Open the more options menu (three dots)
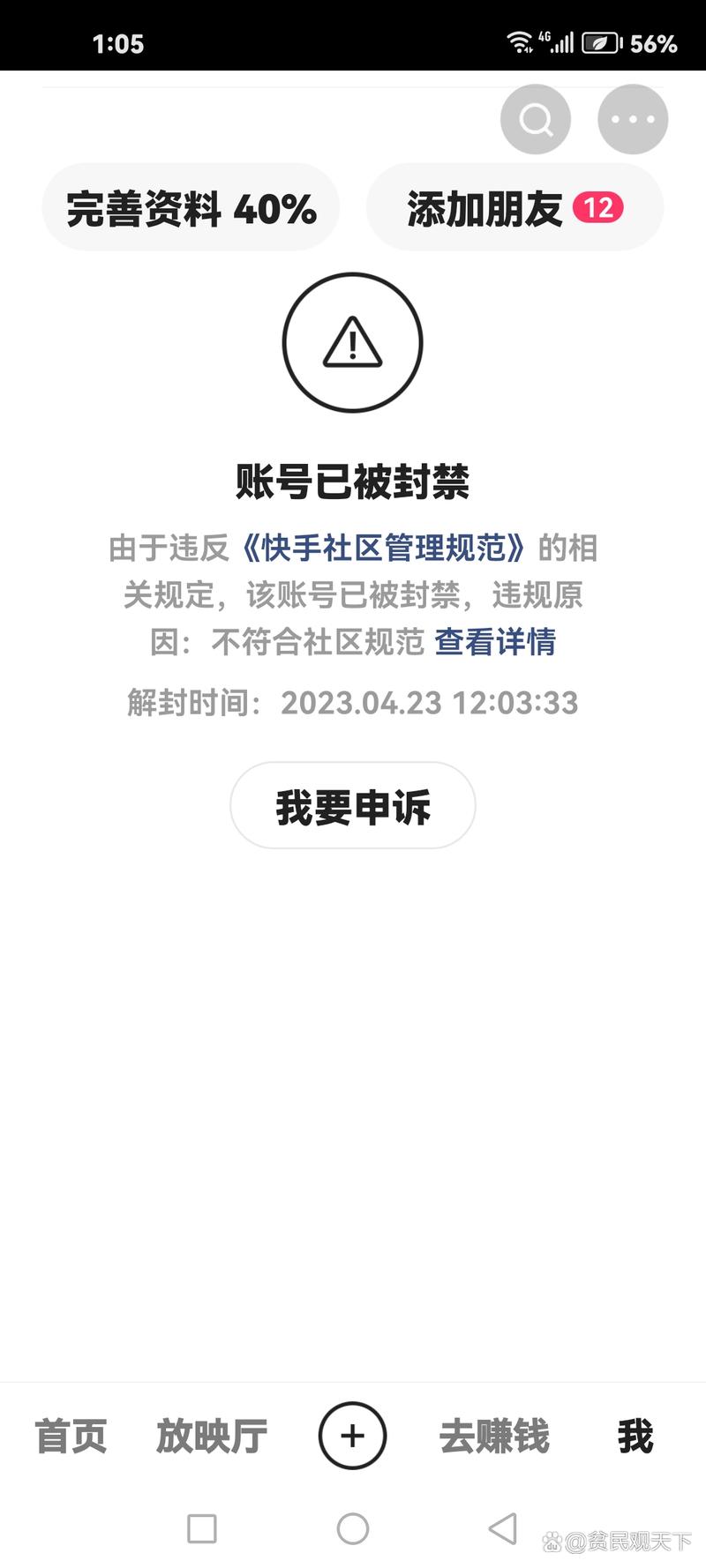This screenshot has height=1568, width=706. coord(632,118)
